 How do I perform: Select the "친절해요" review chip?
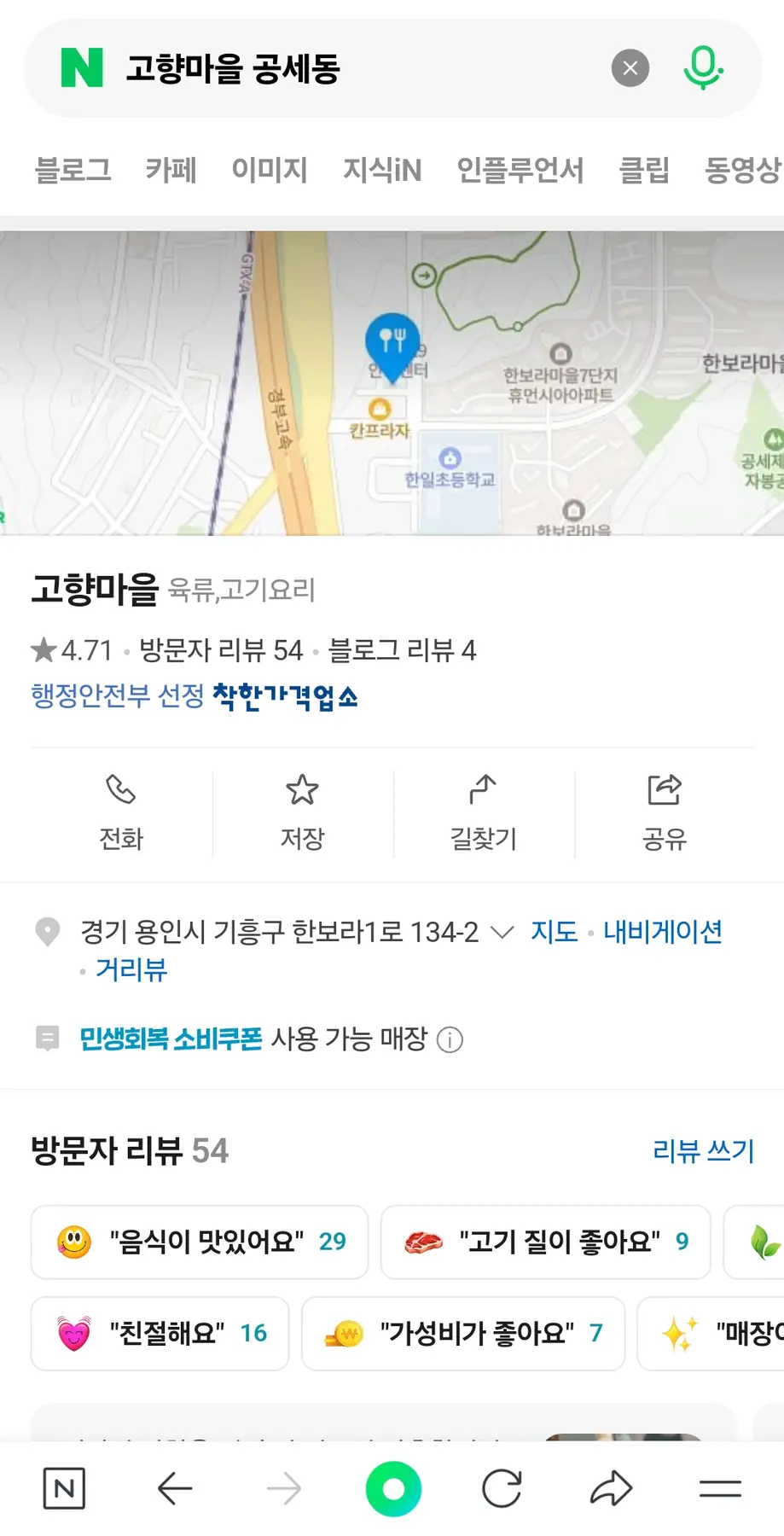pyautogui.click(x=160, y=1333)
